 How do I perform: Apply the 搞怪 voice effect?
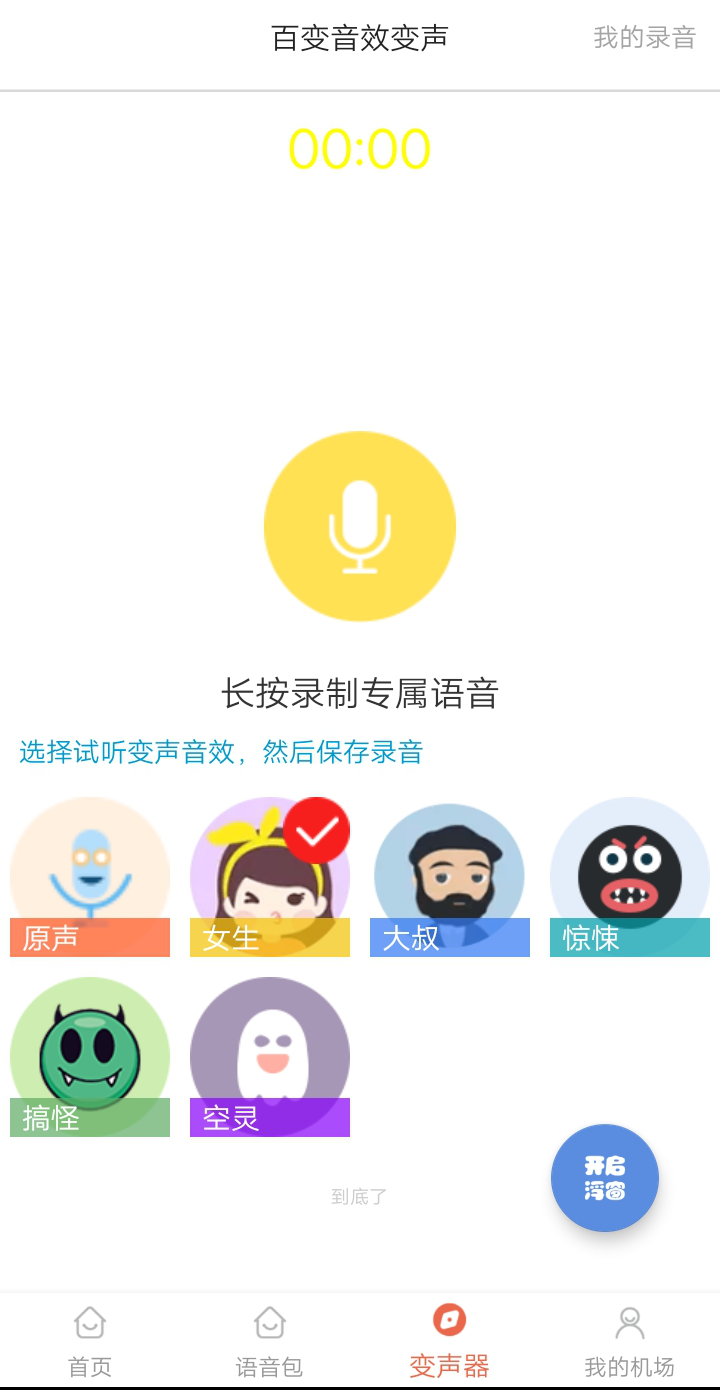point(90,1057)
